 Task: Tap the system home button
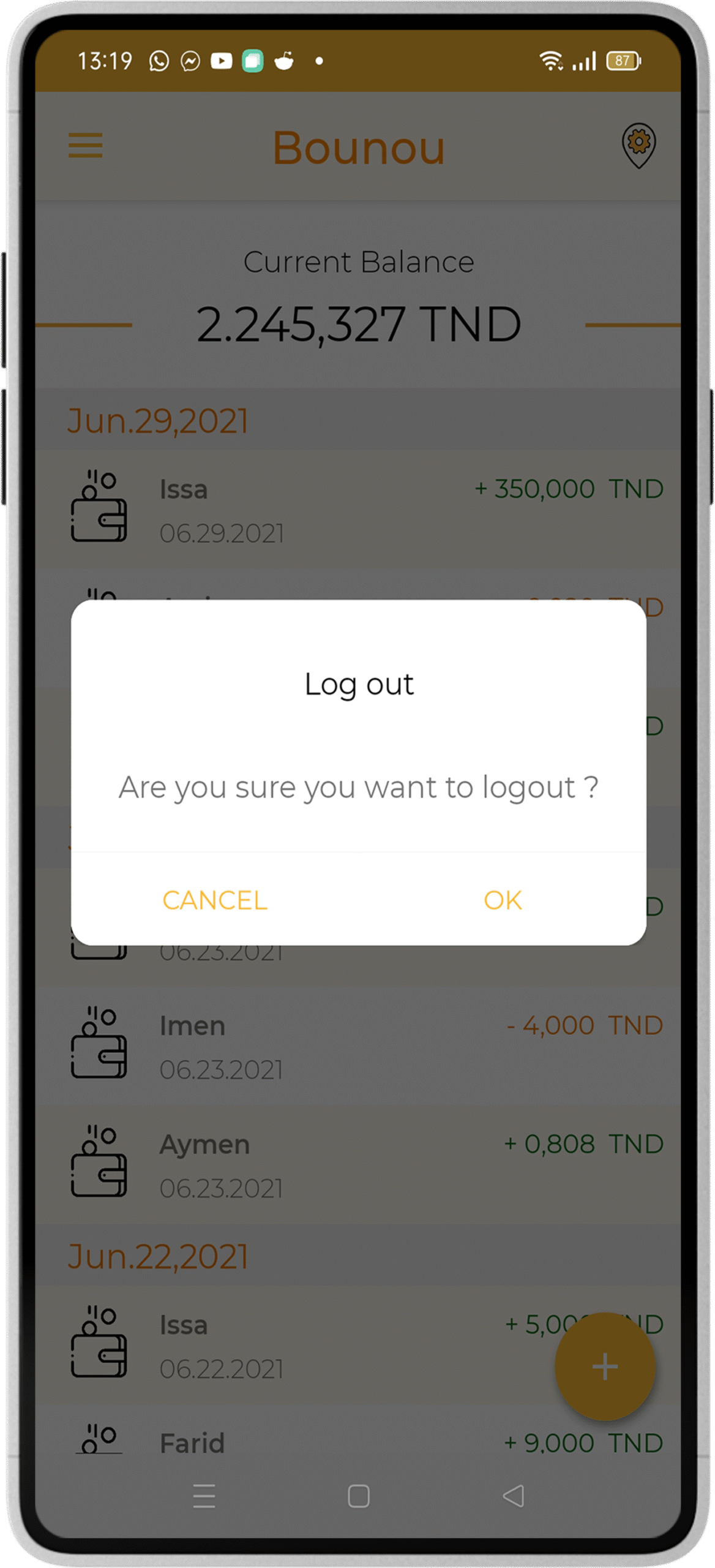358,1496
